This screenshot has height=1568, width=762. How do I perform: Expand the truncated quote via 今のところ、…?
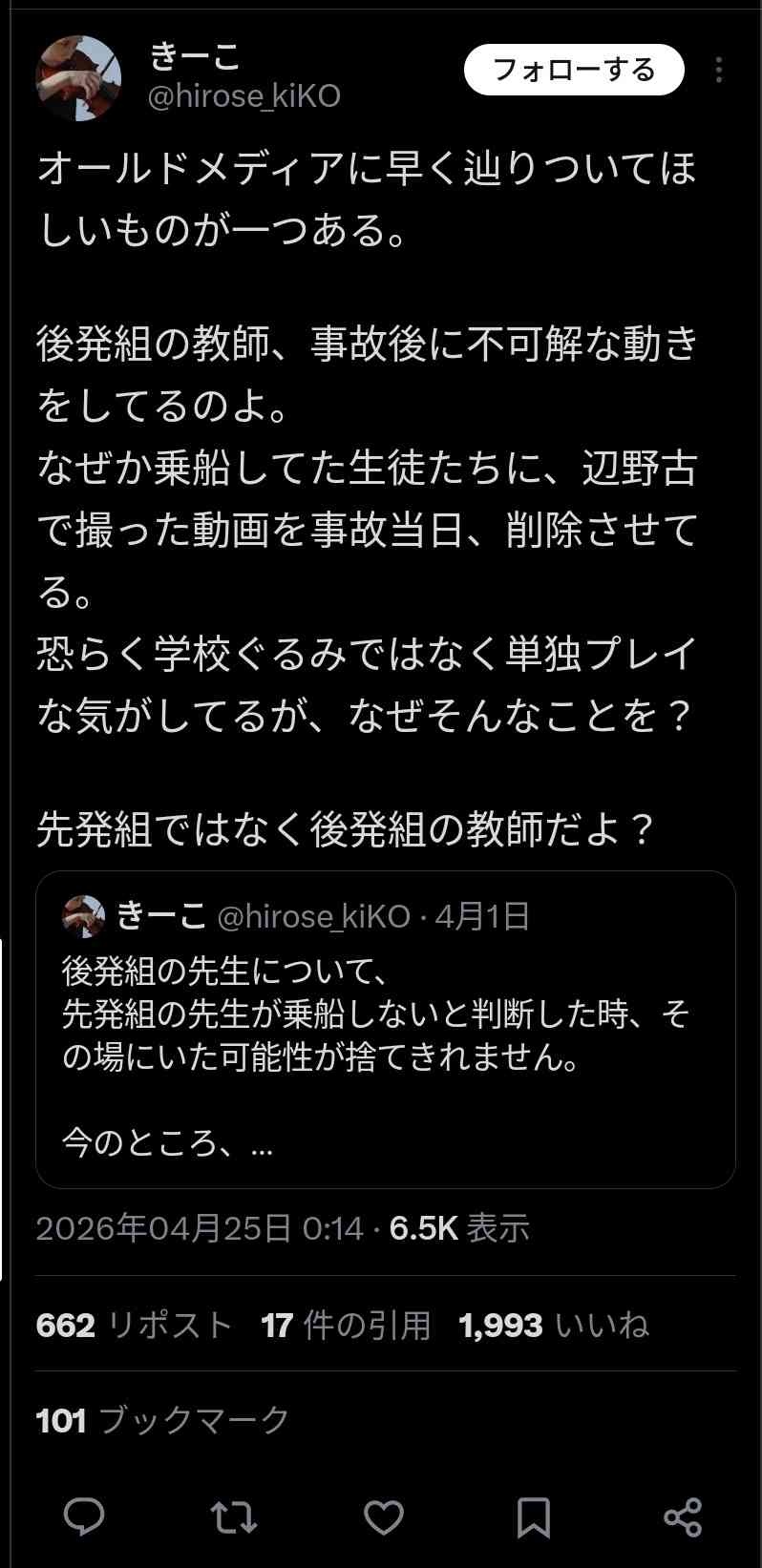pyautogui.click(x=159, y=1145)
